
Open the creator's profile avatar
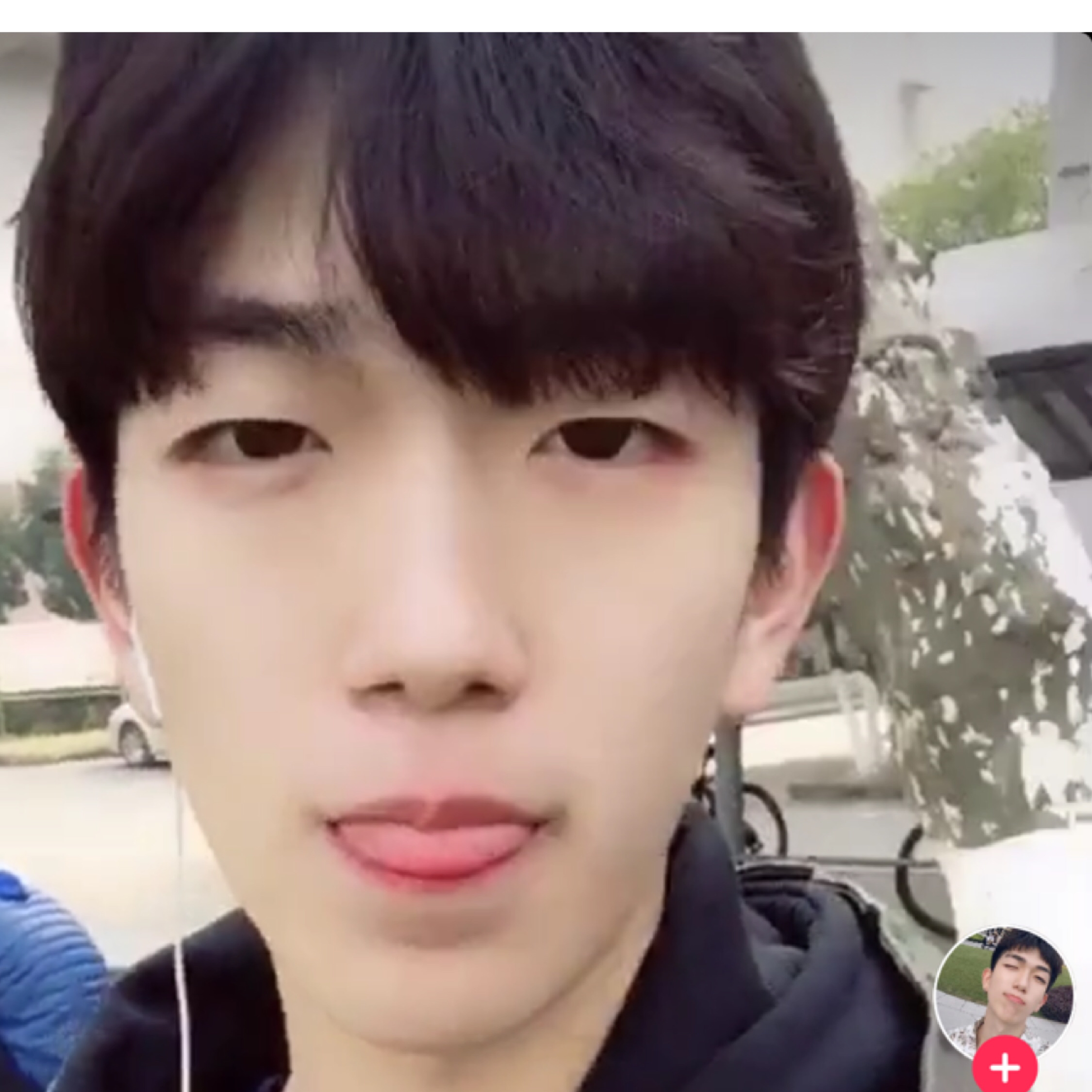[x=1003, y=982]
